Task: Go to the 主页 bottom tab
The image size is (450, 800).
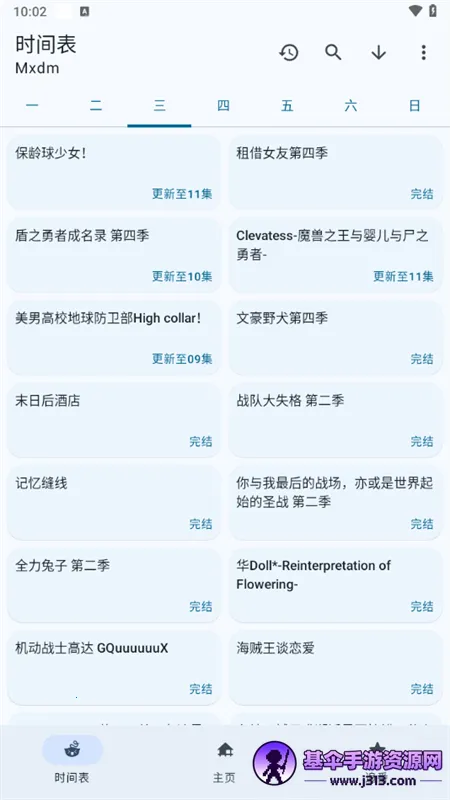Action: (224, 762)
